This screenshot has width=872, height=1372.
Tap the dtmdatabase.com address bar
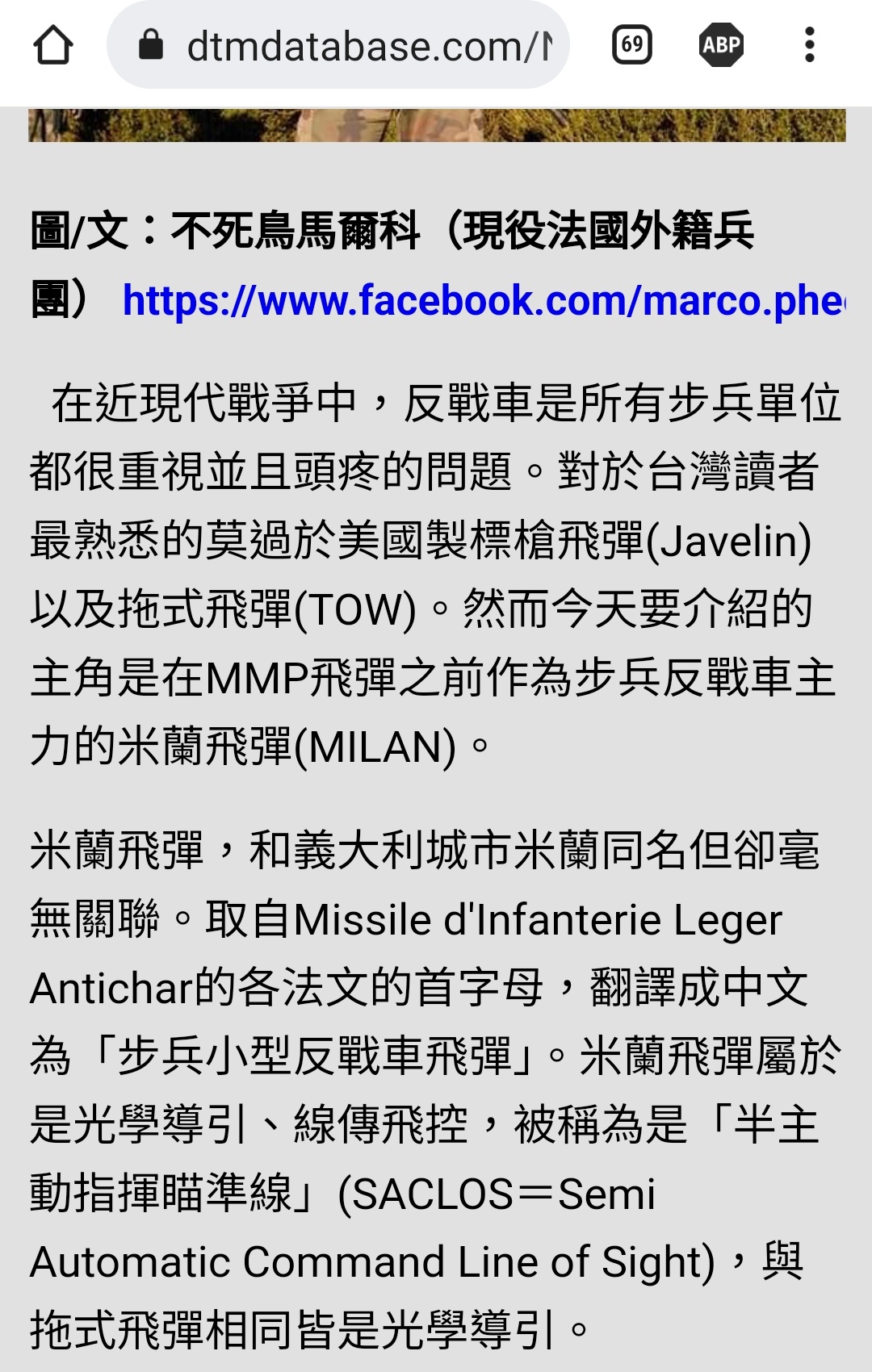(355, 46)
